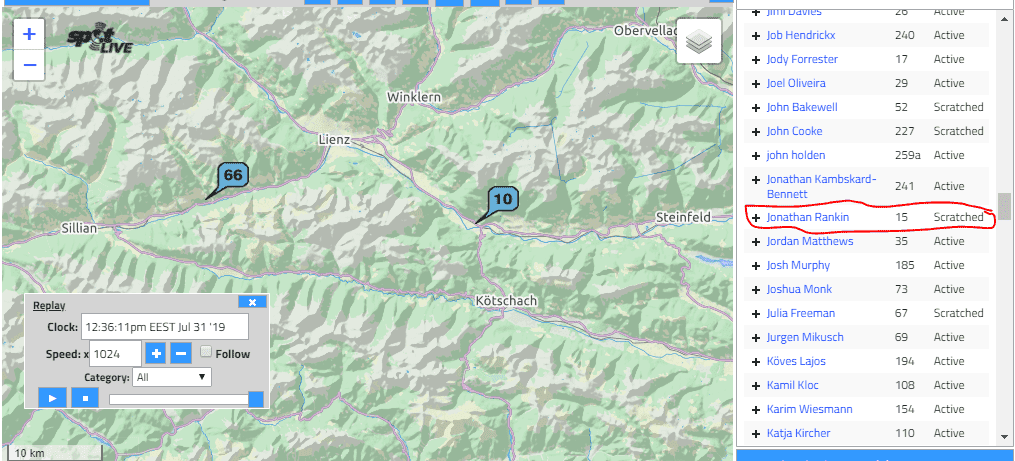Open Jordan Matthews' tracker link
Screen dimensions: 1015x461
[x=809, y=241]
